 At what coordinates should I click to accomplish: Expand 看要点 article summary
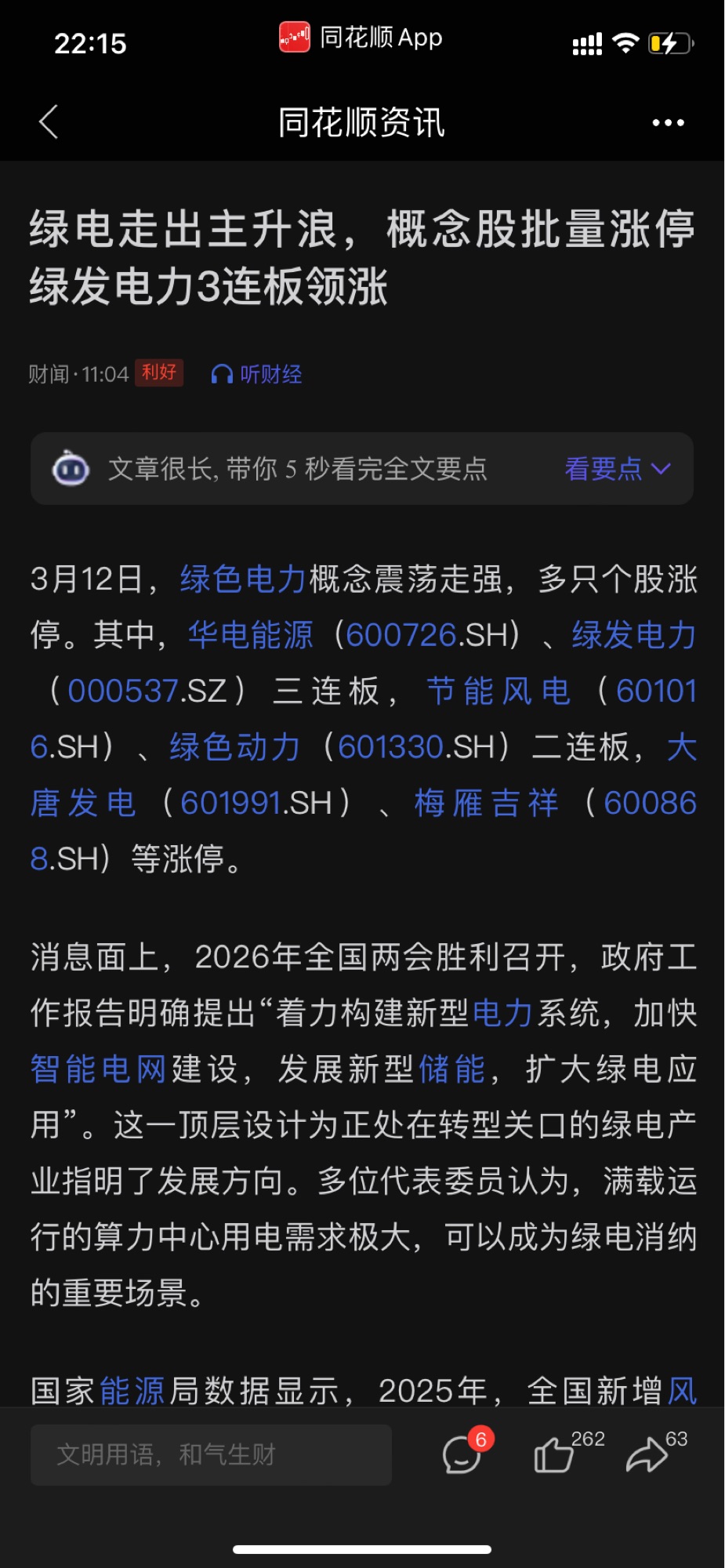coord(617,469)
